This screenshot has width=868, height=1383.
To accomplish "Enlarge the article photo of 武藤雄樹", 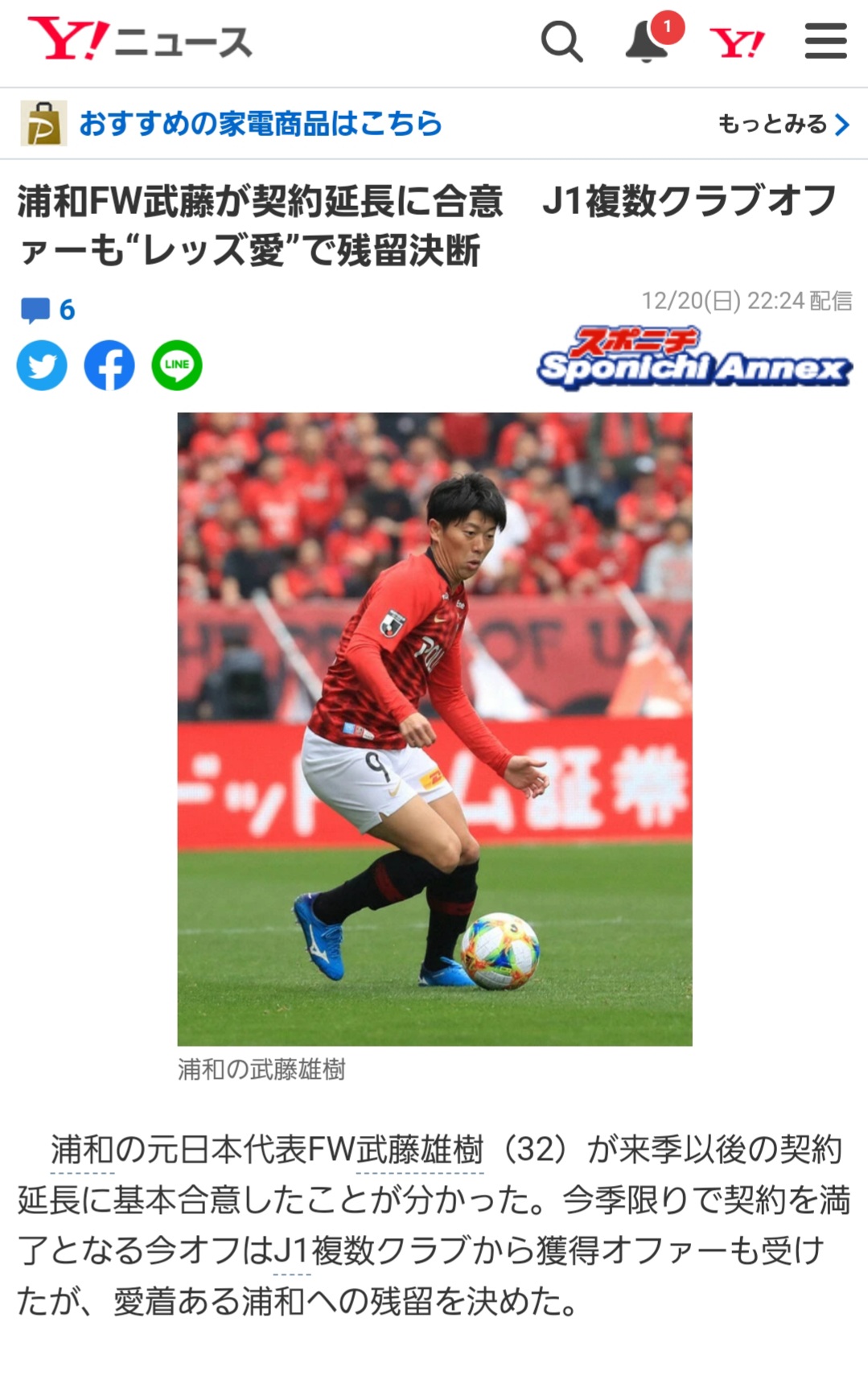I will [434, 729].
